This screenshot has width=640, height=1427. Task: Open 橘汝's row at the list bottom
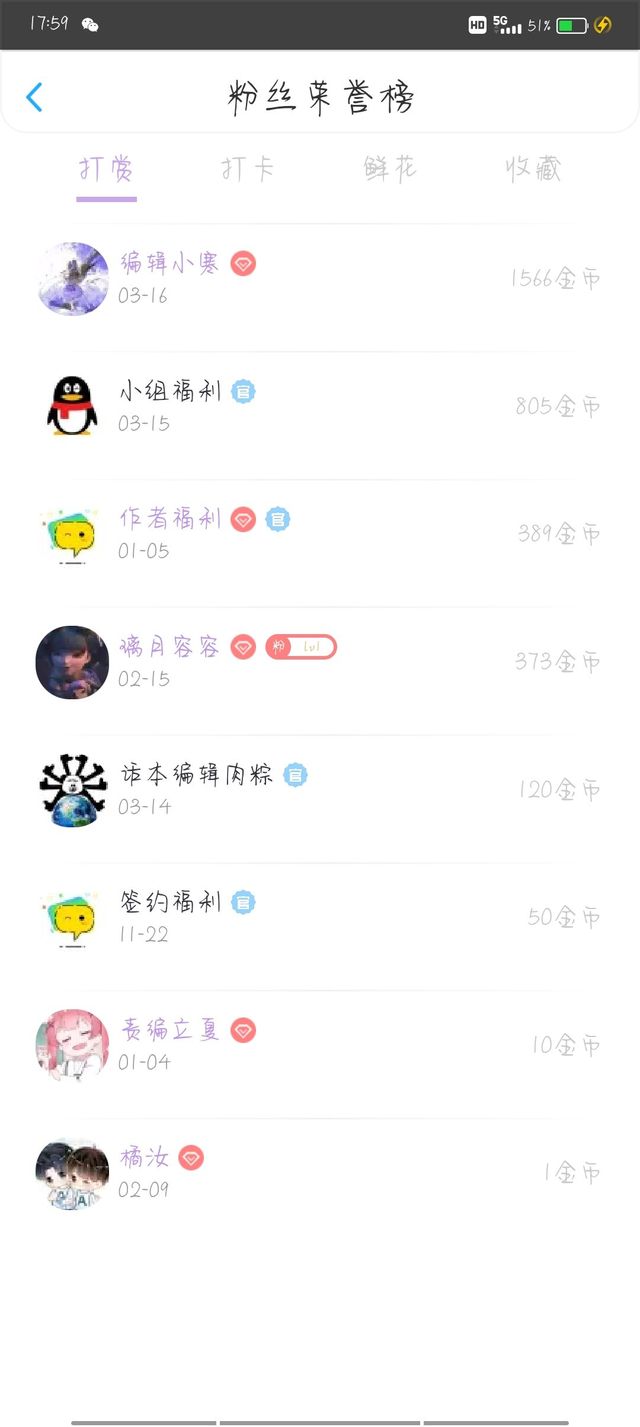tap(320, 1174)
